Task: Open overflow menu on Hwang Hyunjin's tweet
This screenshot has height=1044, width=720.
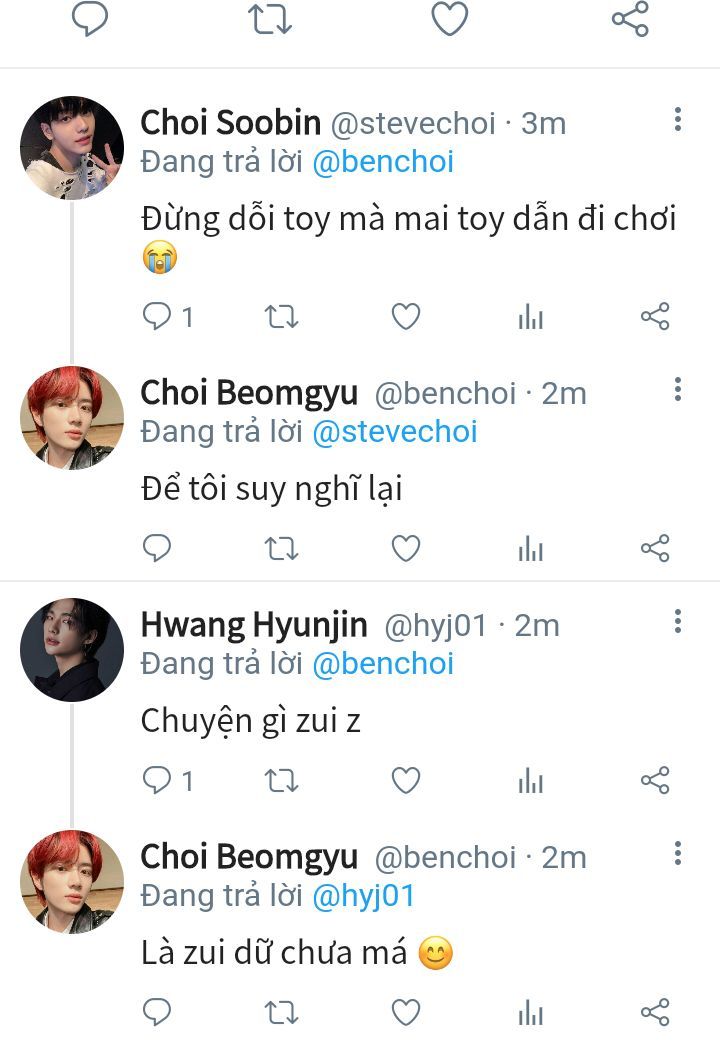Action: [678, 622]
